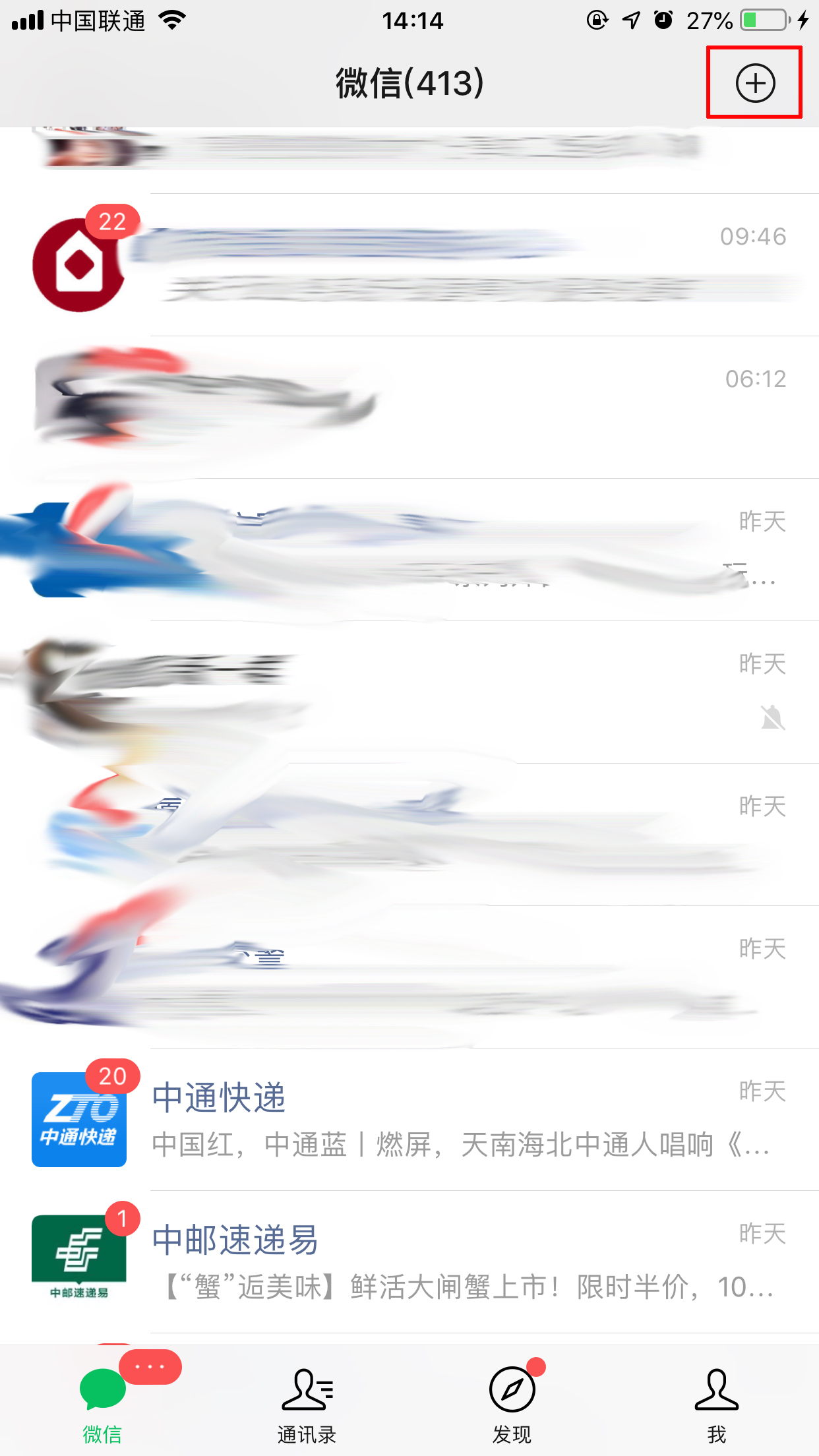Switch to the 我 tab
The width and height of the screenshot is (819, 1456).
[x=716, y=1401]
